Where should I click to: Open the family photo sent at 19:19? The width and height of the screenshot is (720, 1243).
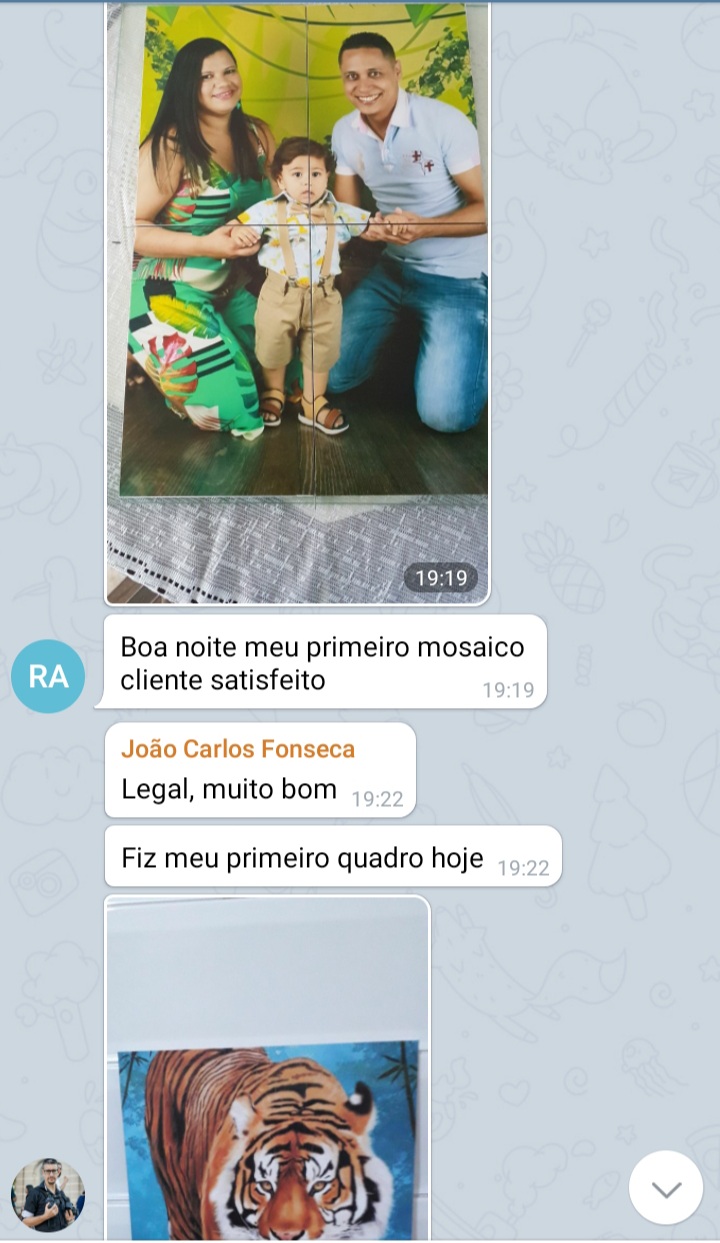point(298,300)
